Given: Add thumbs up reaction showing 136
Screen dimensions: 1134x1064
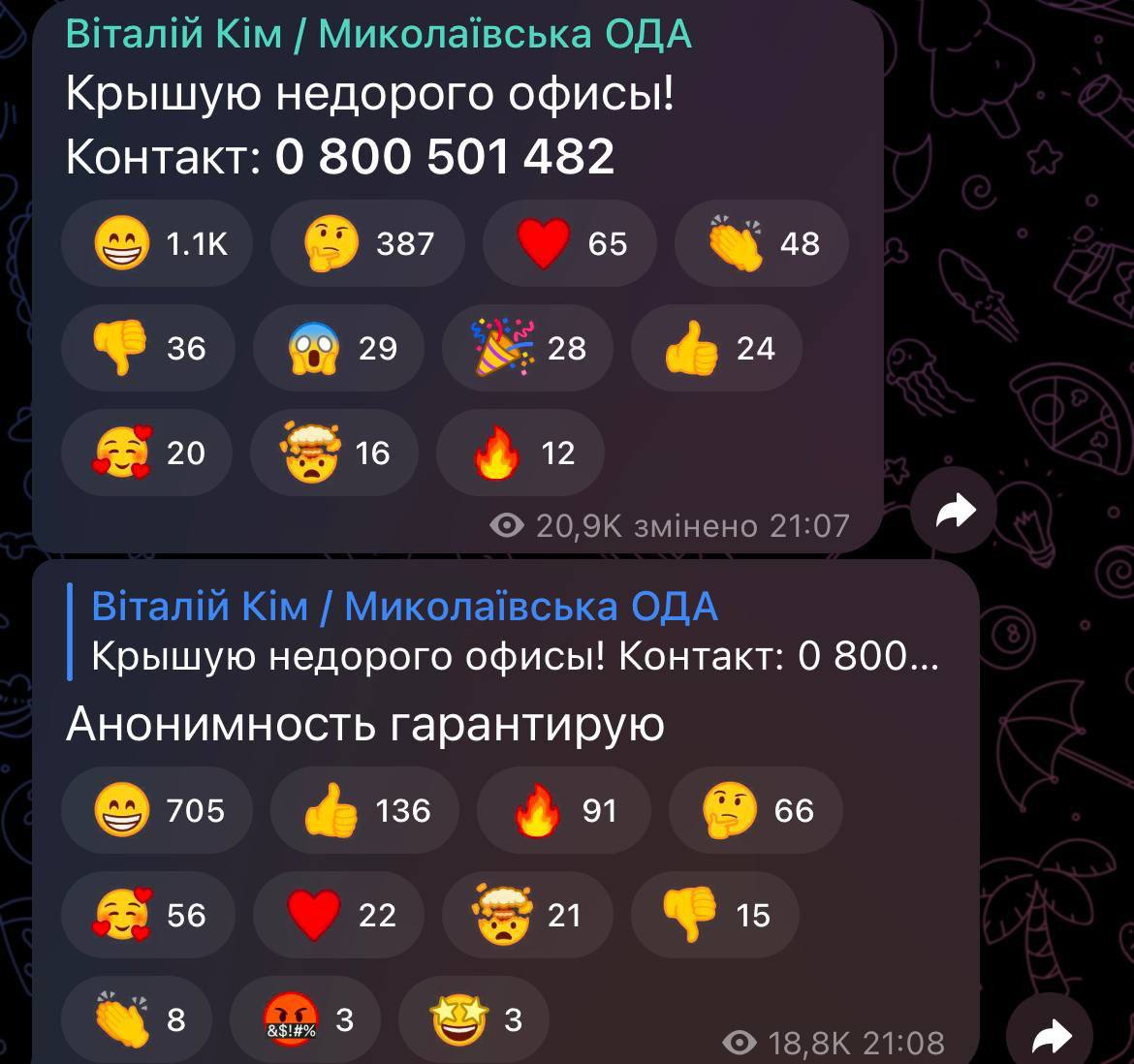Looking at the screenshot, I should click(x=365, y=810).
